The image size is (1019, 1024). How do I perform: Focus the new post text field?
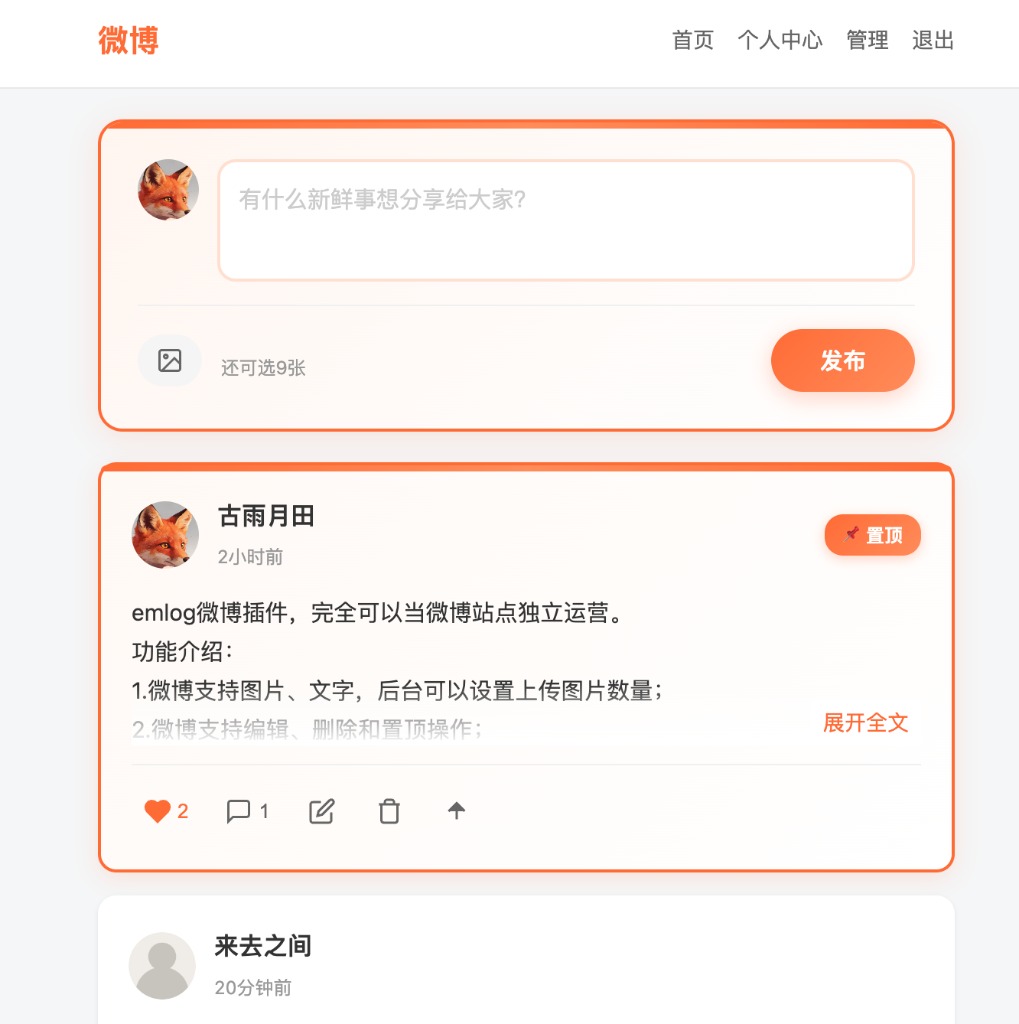click(565, 220)
